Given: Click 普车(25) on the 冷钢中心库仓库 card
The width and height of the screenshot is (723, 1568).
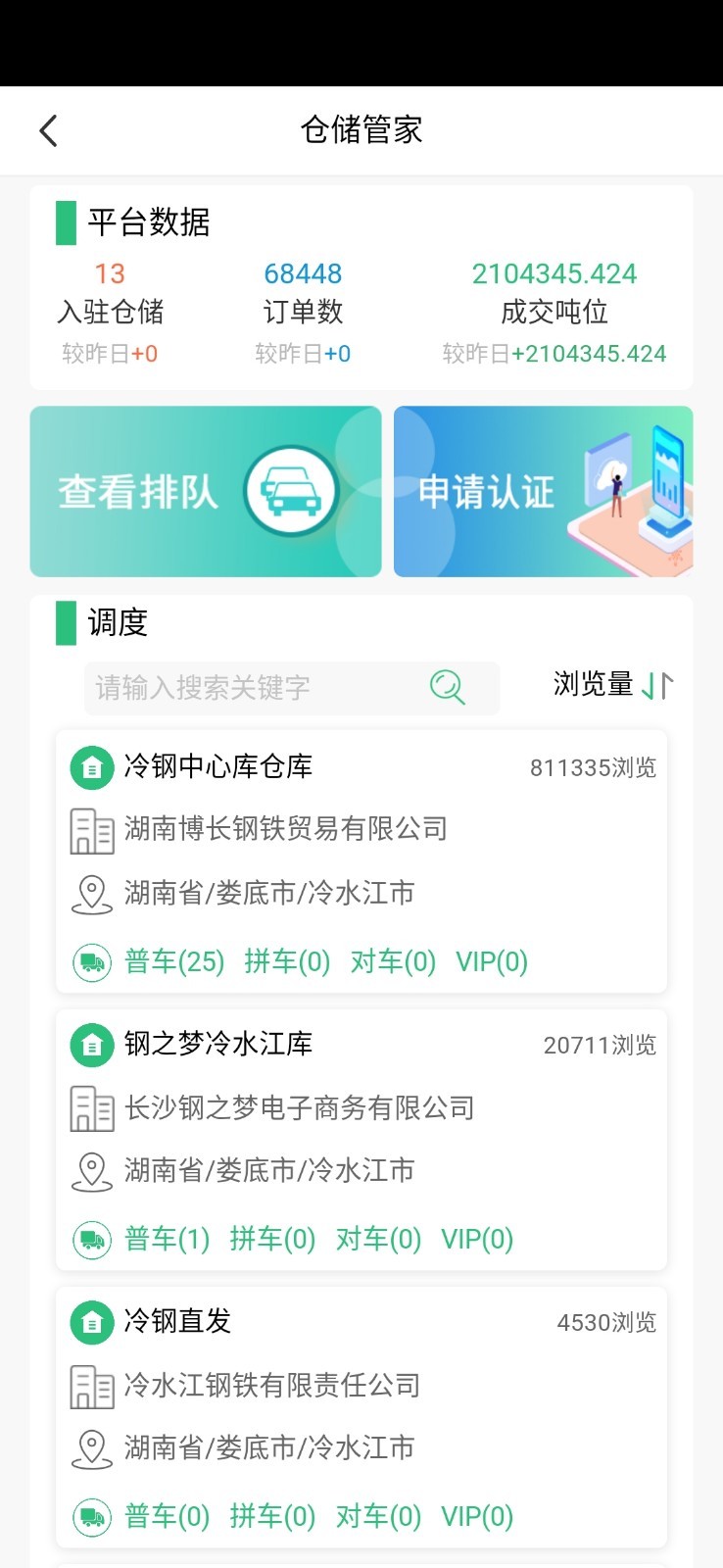Looking at the screenshot, I should [173, 961].
